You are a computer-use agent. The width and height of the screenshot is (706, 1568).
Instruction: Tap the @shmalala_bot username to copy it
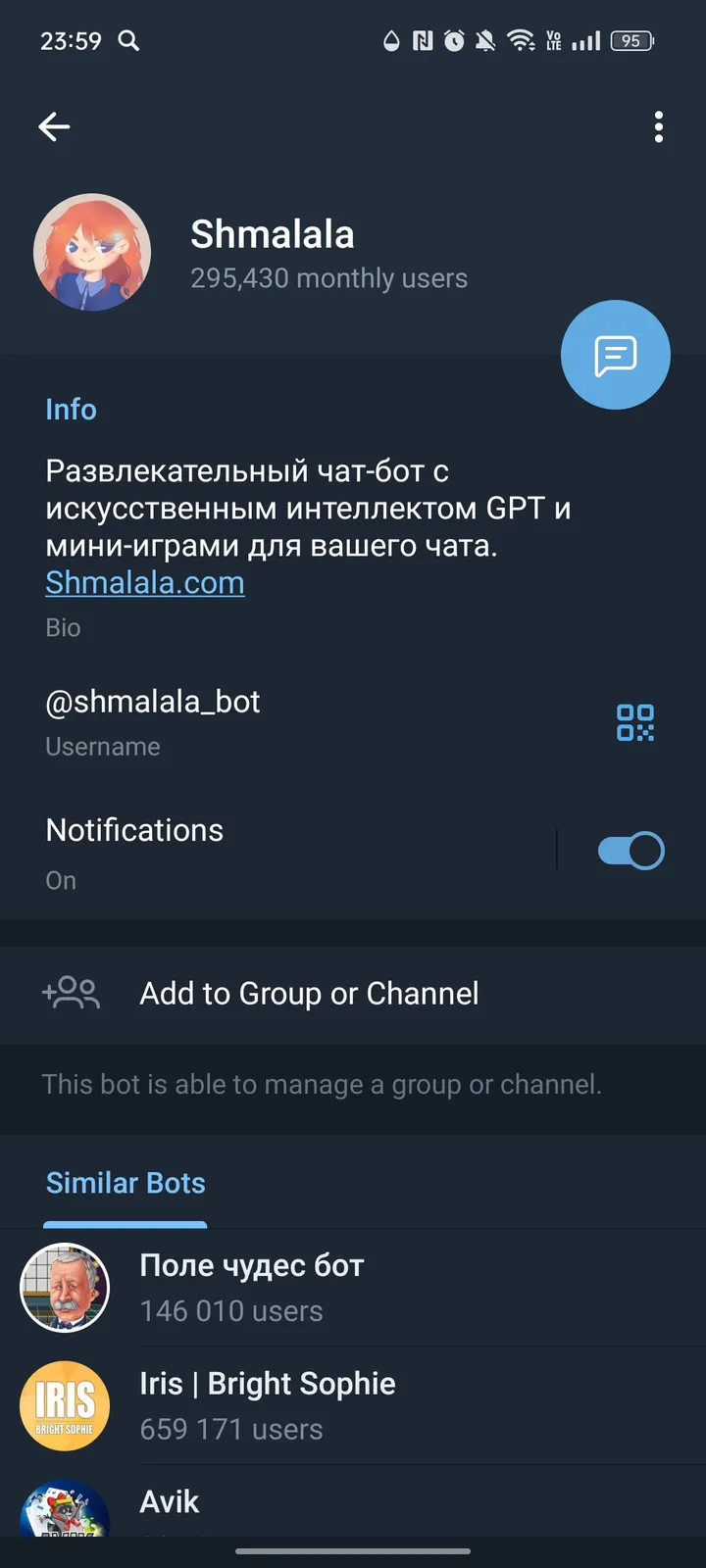point(153,701)
